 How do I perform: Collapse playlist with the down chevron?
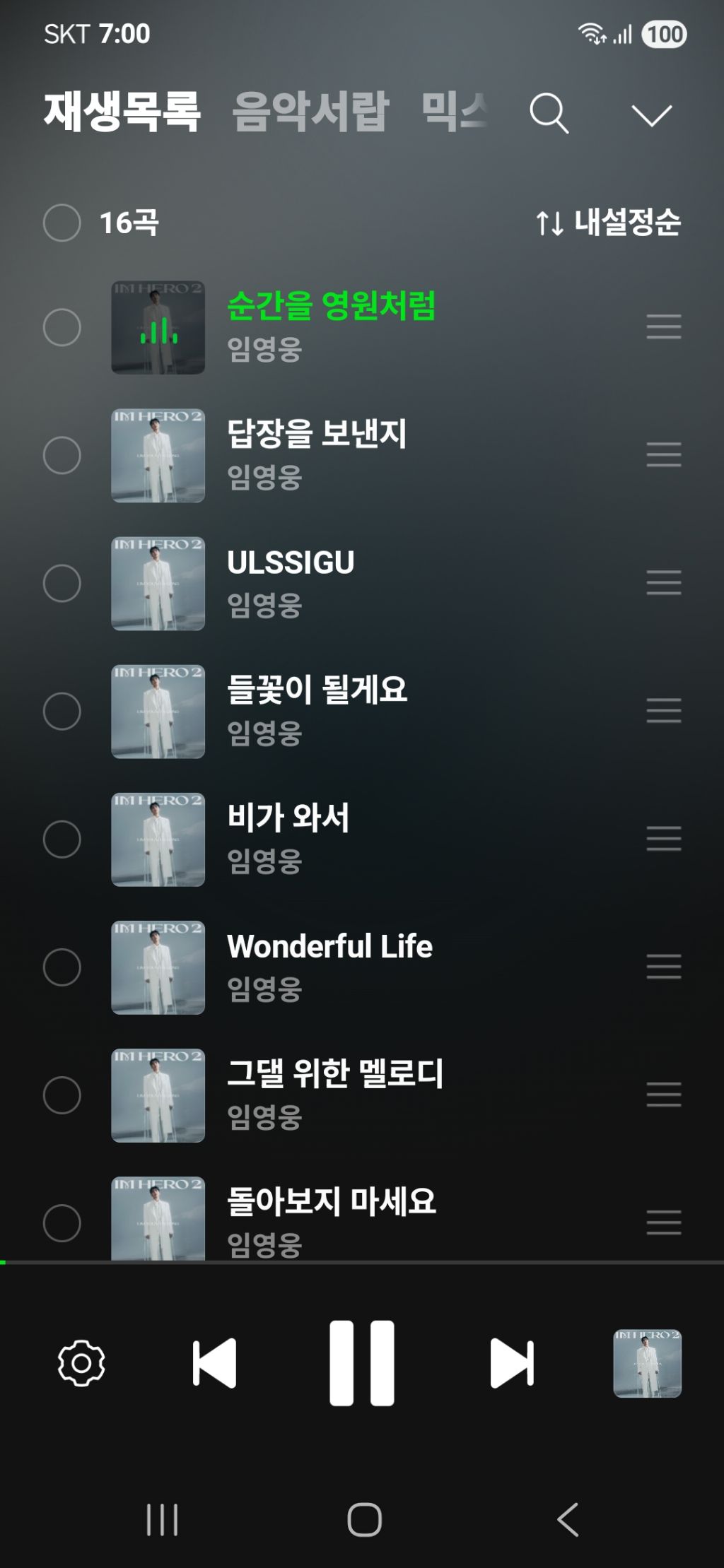click(x=651, y=114)
